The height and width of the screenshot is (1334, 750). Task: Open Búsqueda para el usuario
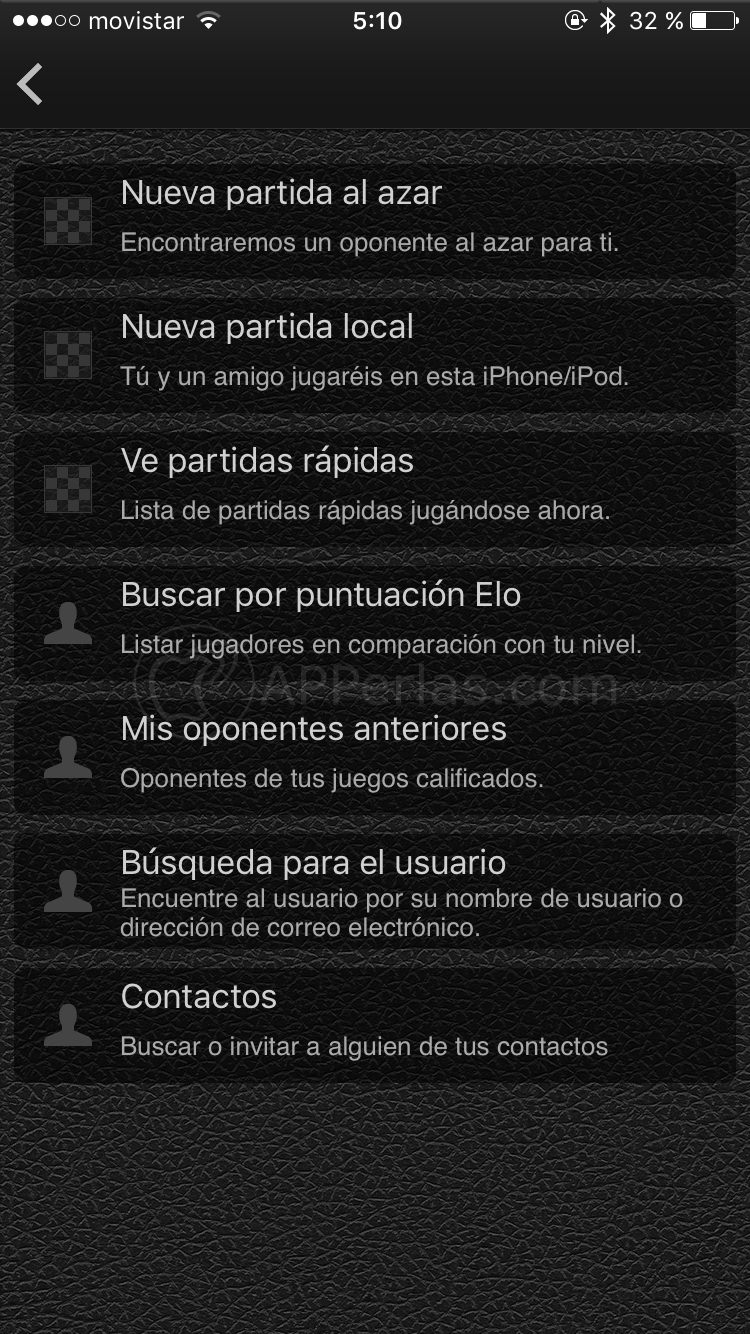tap(313, 863)
